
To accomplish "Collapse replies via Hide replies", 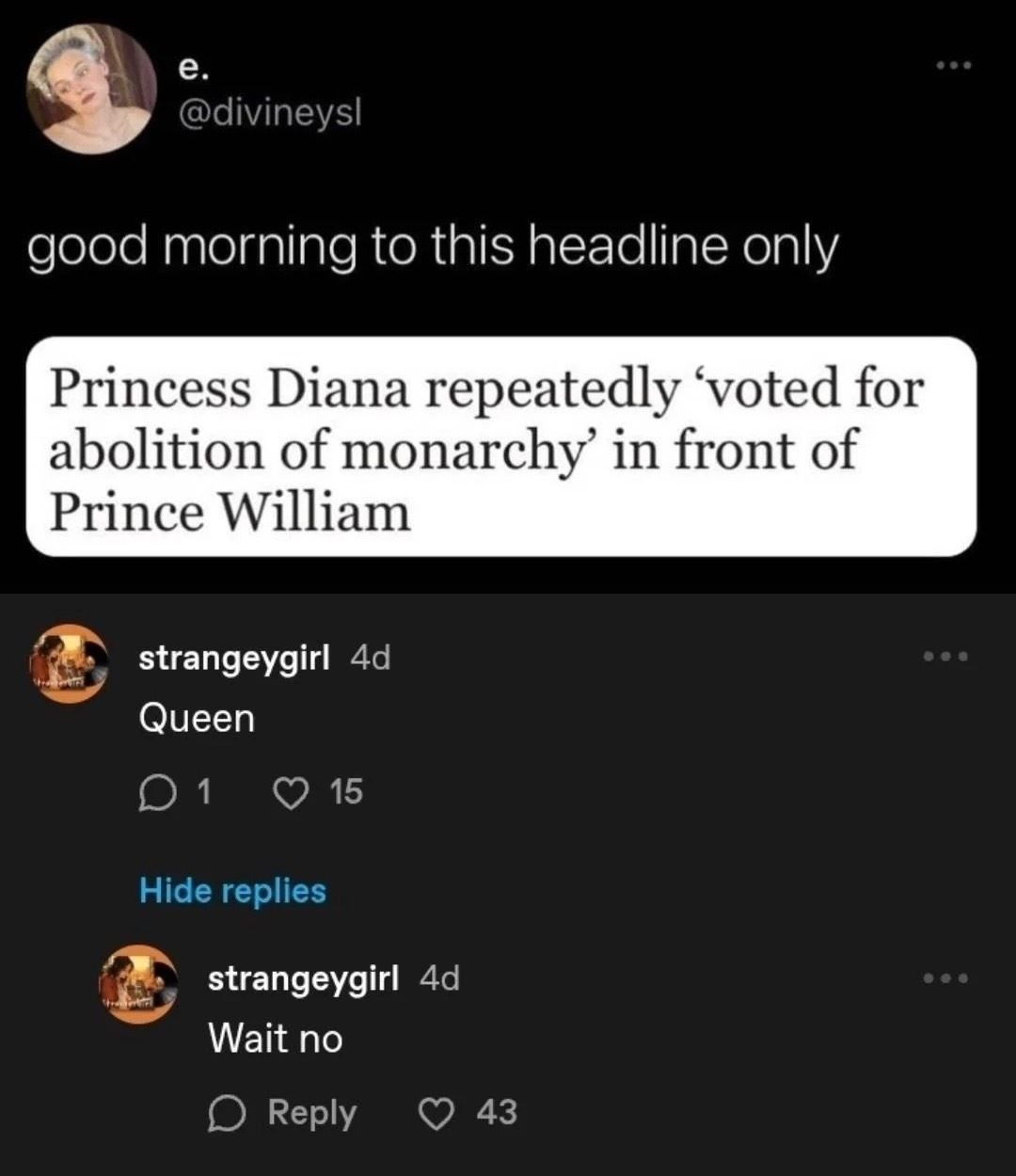I will tap(231, 891).
